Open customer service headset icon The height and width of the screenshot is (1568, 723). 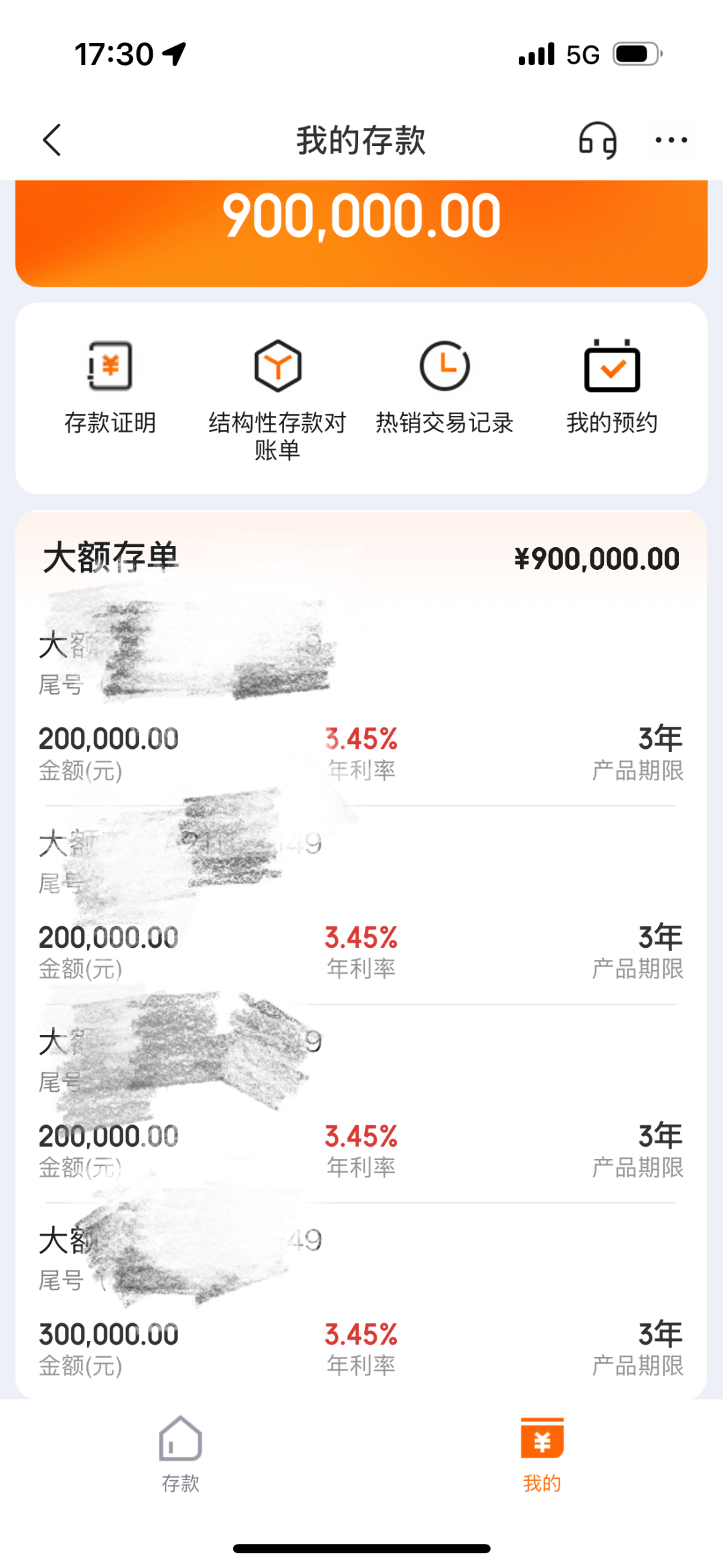tap(597, 140)
